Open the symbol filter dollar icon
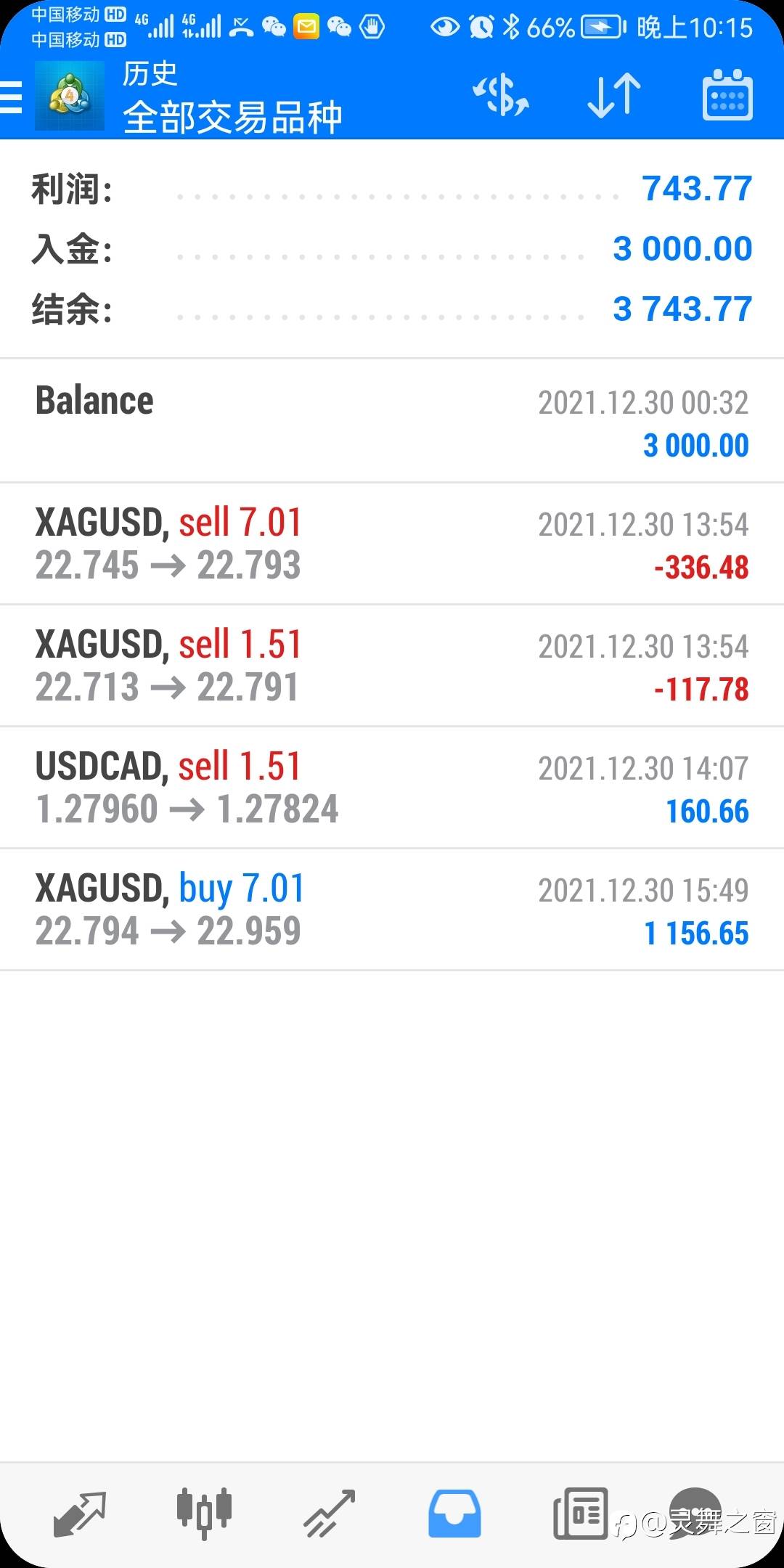Screen dimensions: 784x1568 point(501,95)
